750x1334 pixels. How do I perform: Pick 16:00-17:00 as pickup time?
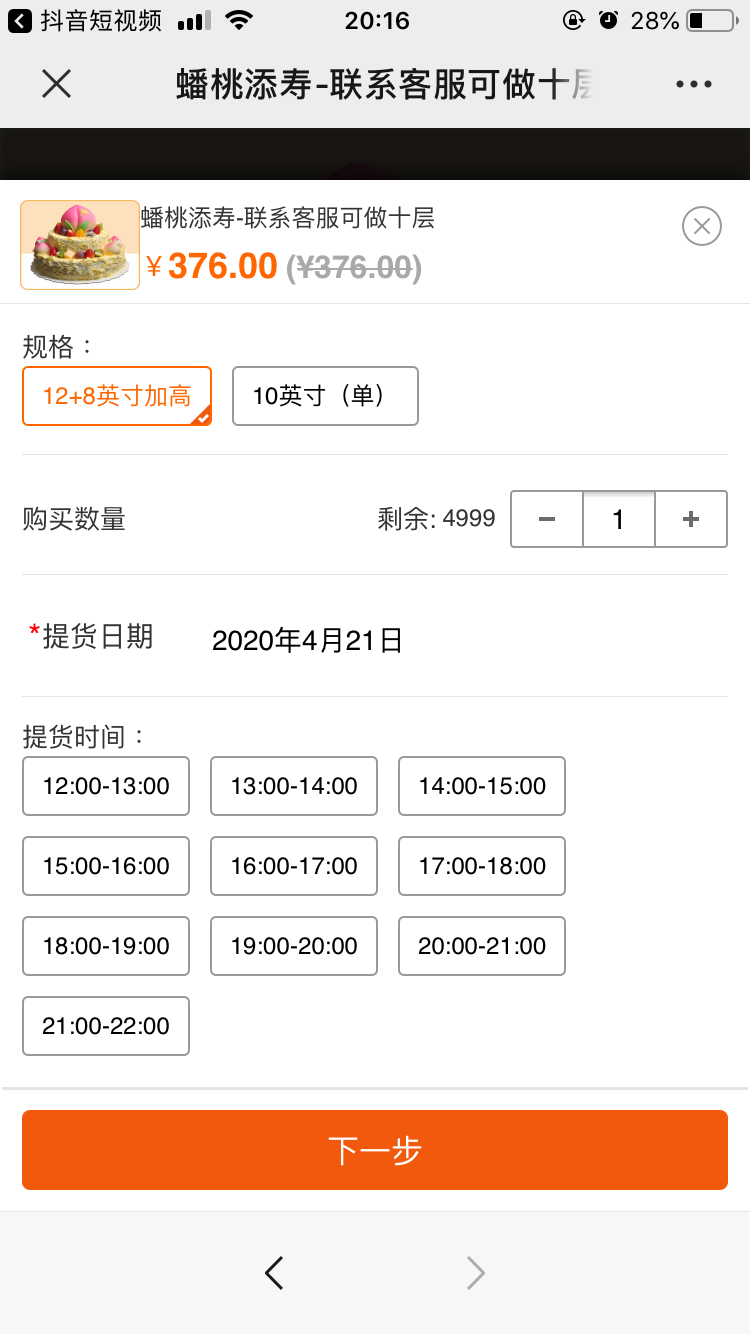pos(294,866)
